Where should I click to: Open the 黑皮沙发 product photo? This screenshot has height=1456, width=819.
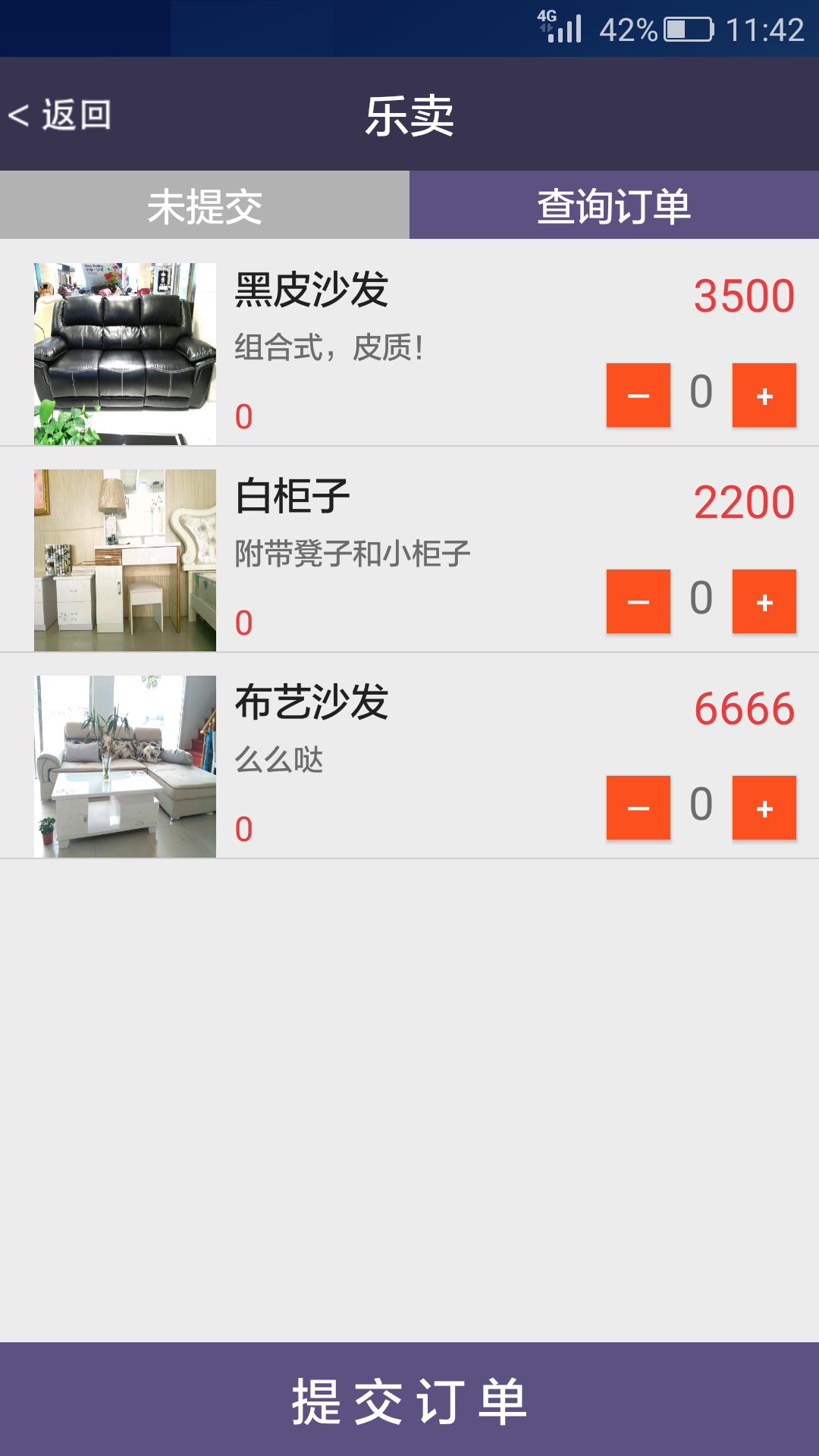click(x=125, y=354)
